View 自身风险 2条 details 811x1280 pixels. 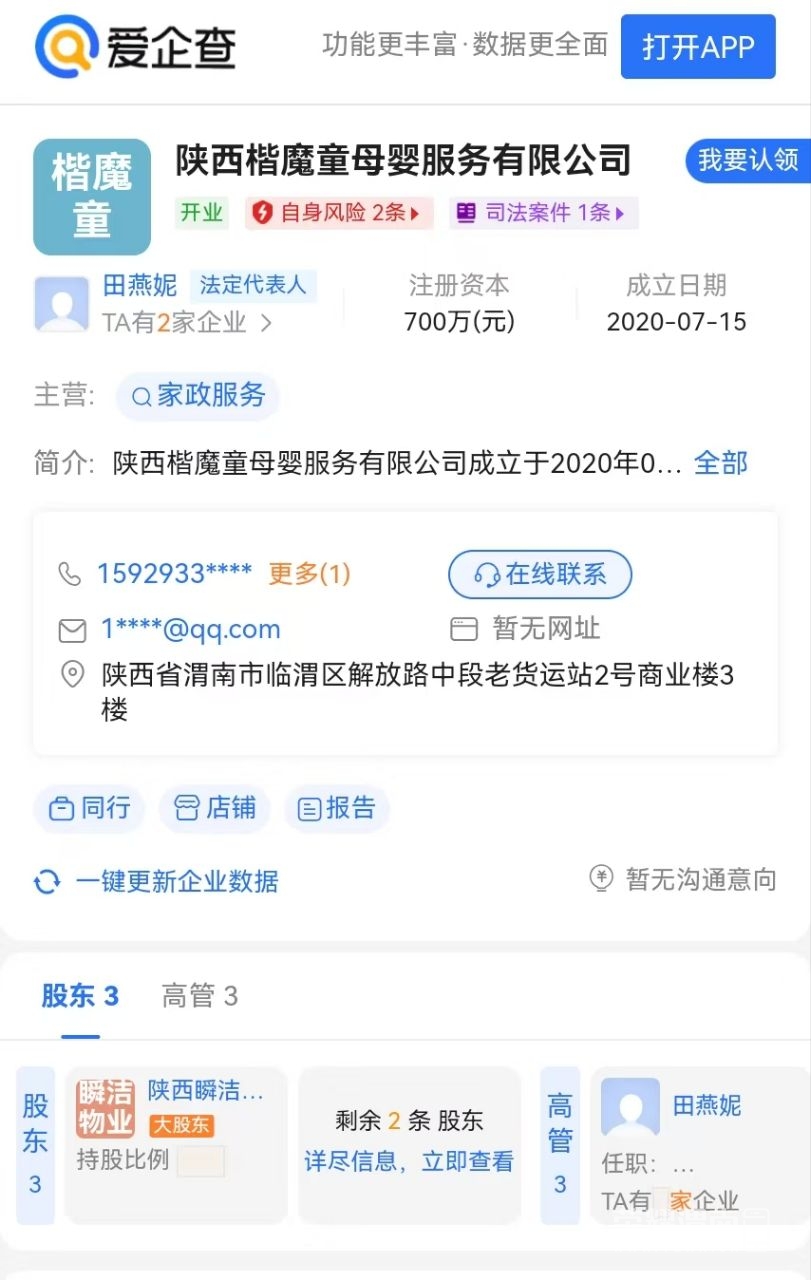click(339, 213)
